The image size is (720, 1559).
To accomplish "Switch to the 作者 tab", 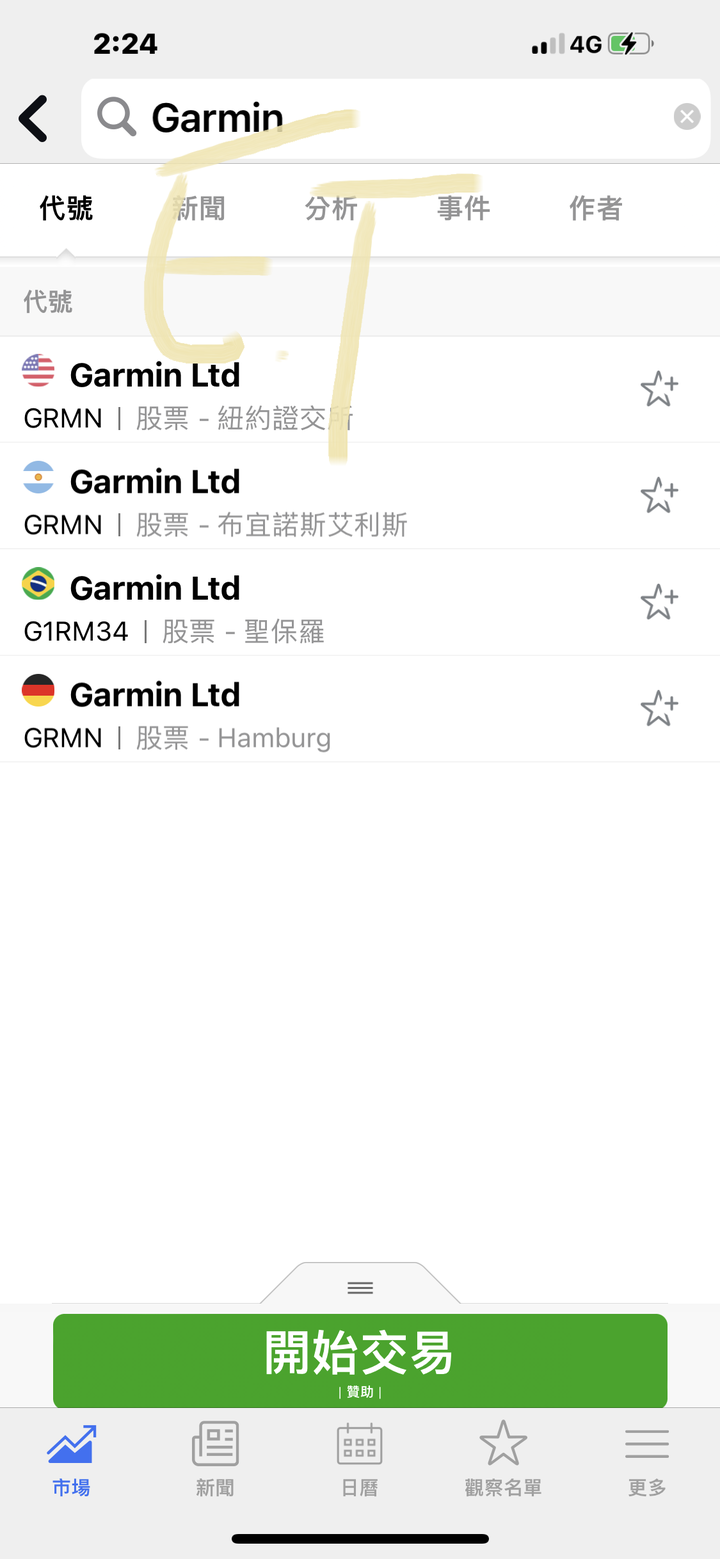I will pyautogui.click(x=595, y=208).
